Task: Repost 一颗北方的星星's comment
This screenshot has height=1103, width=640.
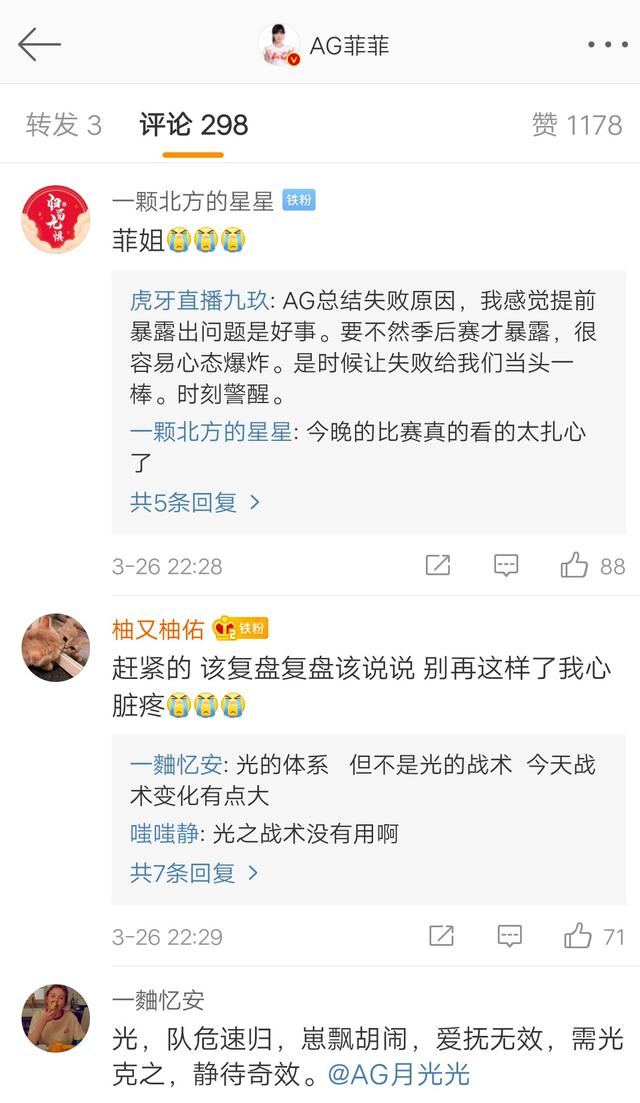Action: (x=438, y=565)
